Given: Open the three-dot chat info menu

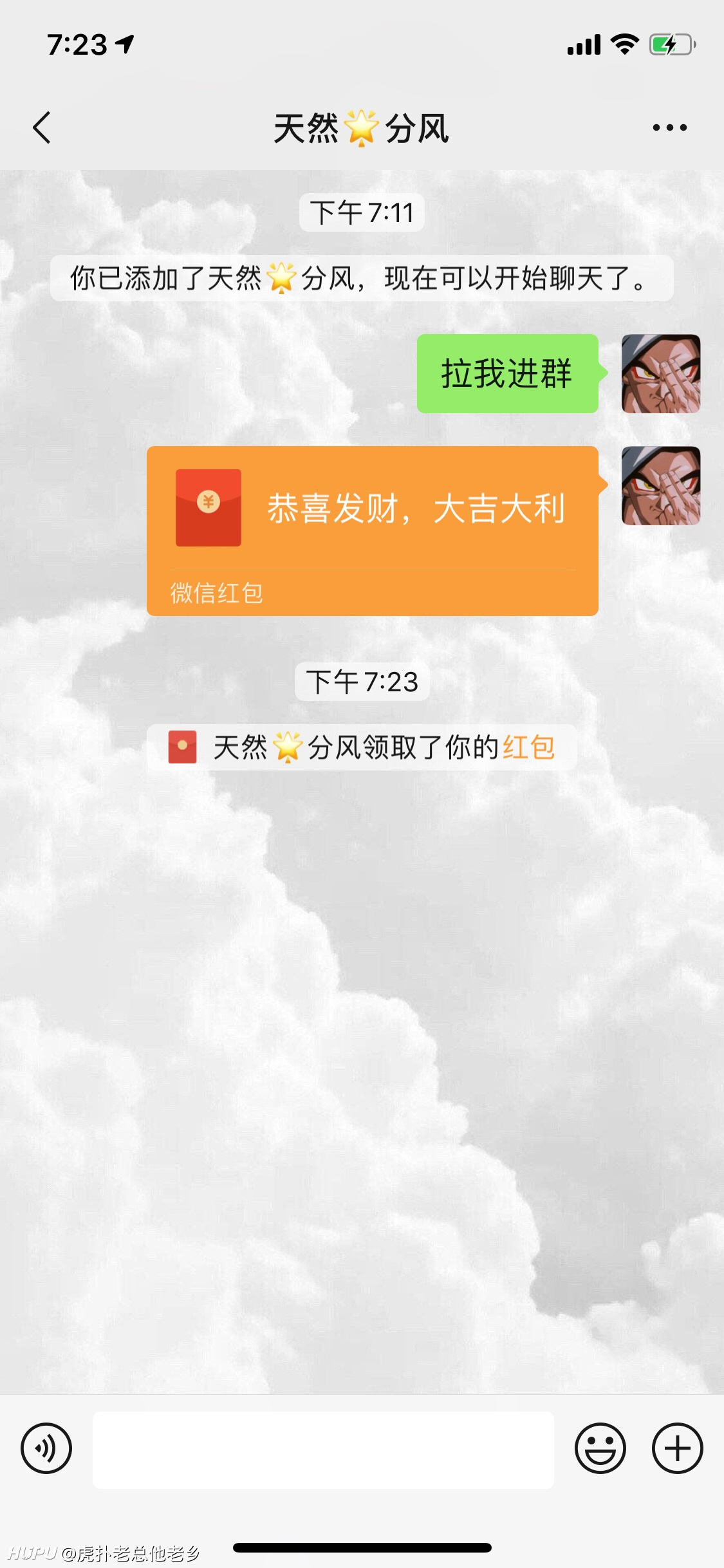Looking at the screenshot, I should tap(669, 127).
